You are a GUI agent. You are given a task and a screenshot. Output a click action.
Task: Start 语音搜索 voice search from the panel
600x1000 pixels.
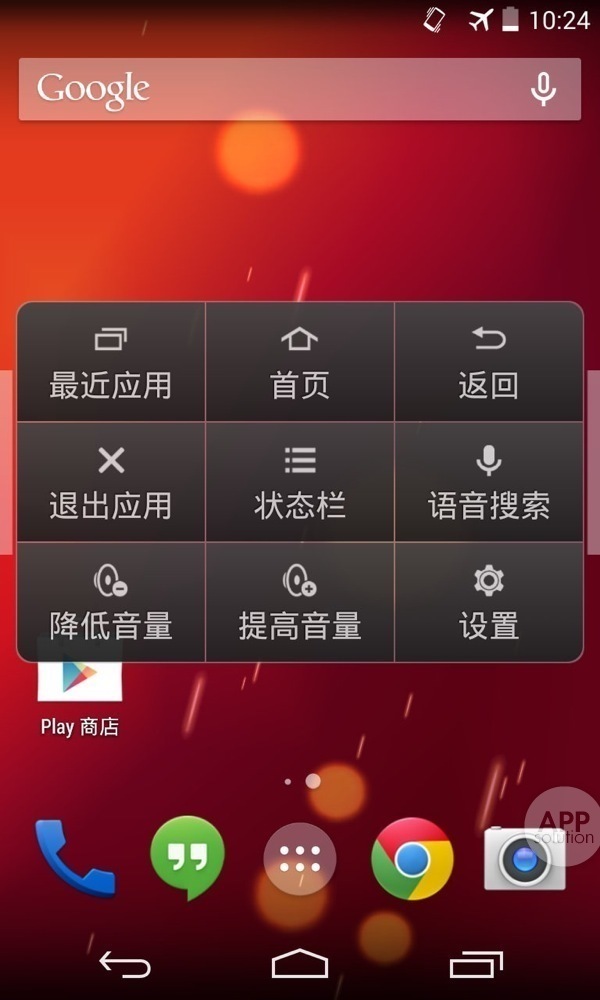(x=488, y=483)
